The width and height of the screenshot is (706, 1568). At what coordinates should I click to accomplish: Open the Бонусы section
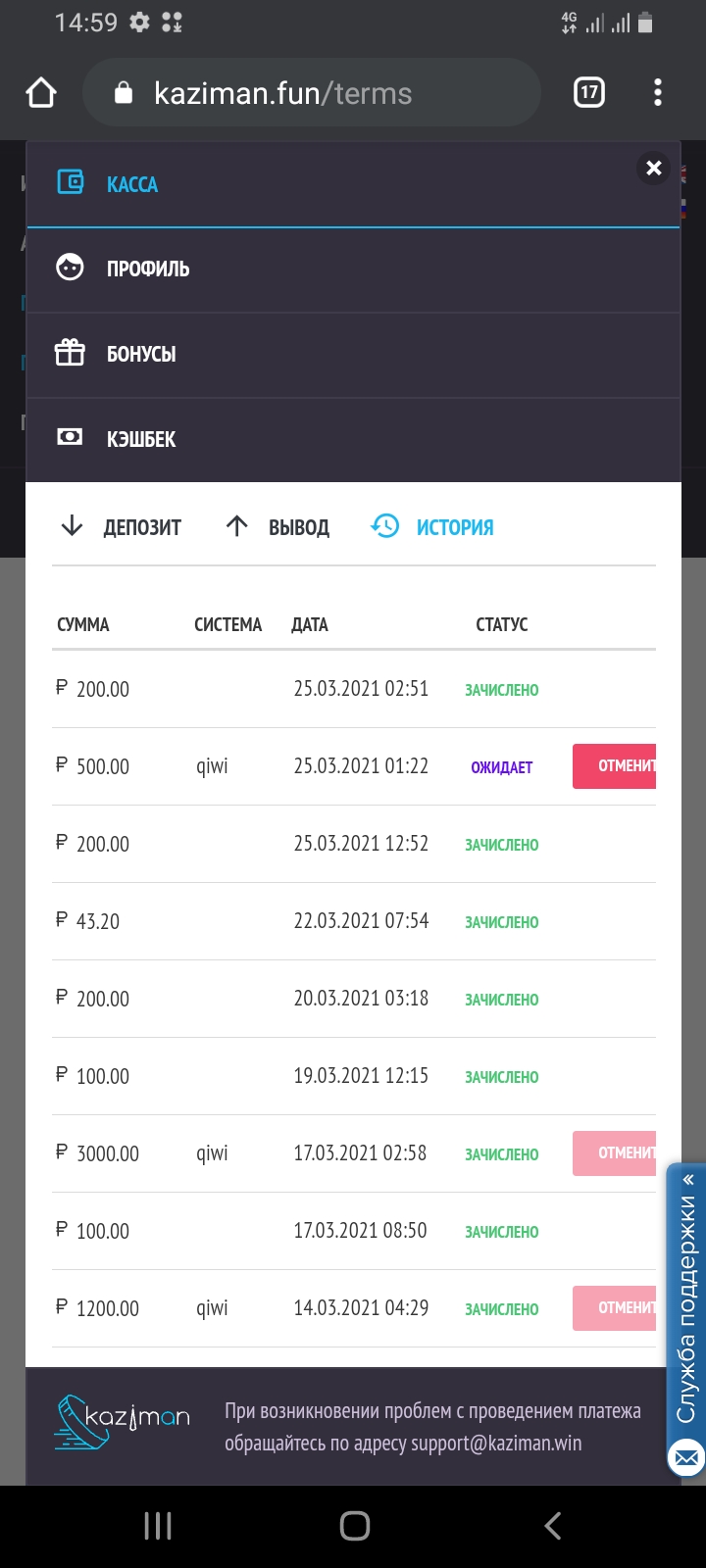point(353,354)
